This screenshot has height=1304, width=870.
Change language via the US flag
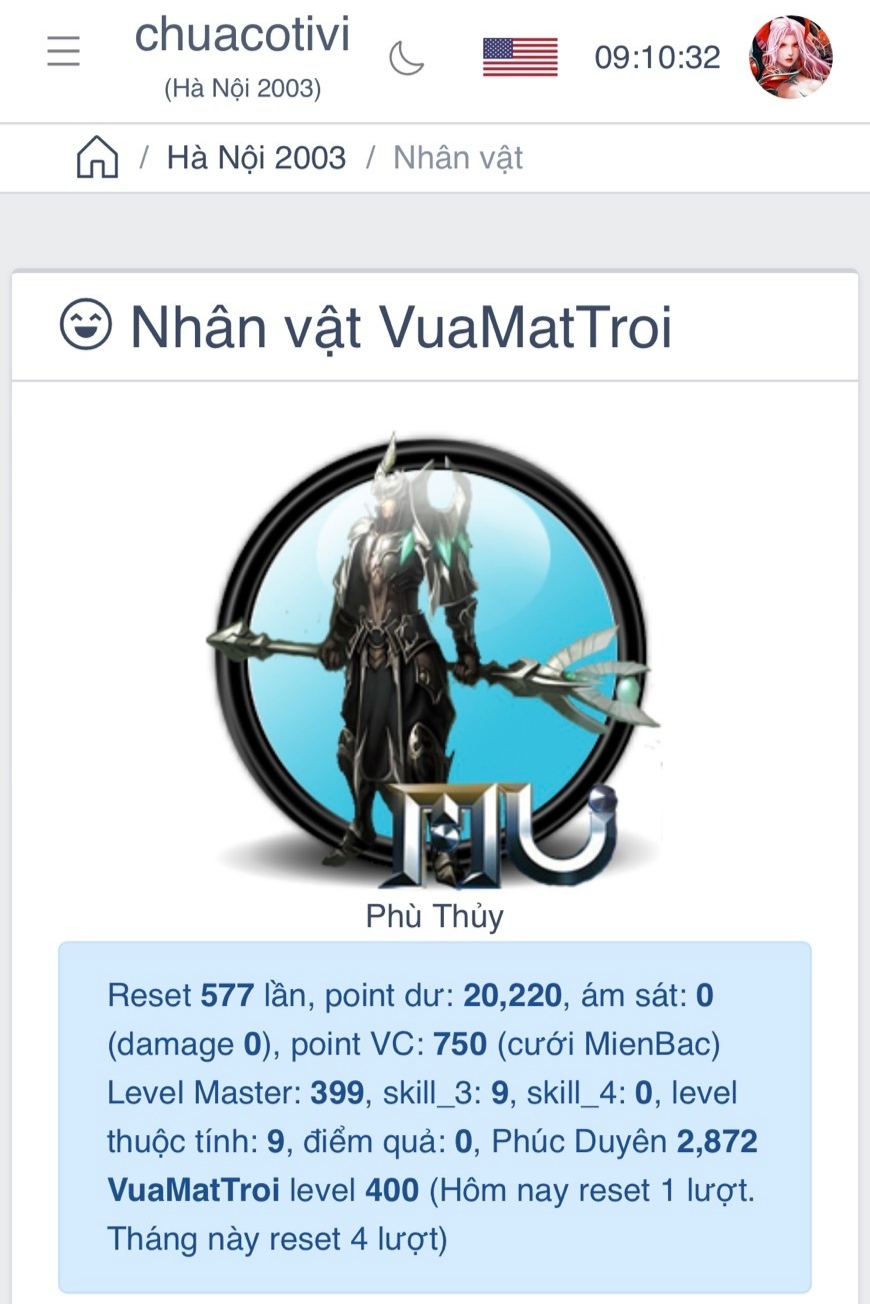tap(520, 57)
